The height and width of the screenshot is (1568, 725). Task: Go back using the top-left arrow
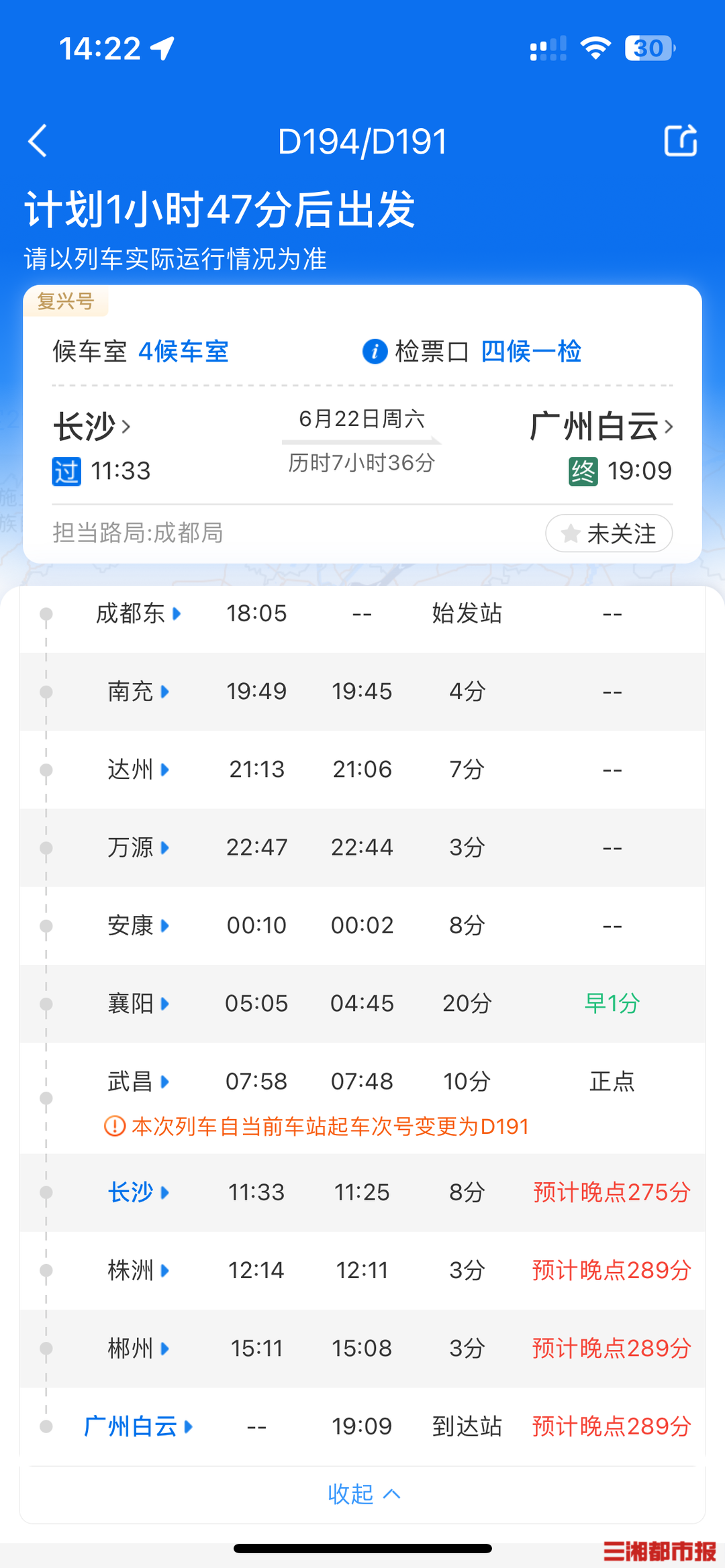38,141
